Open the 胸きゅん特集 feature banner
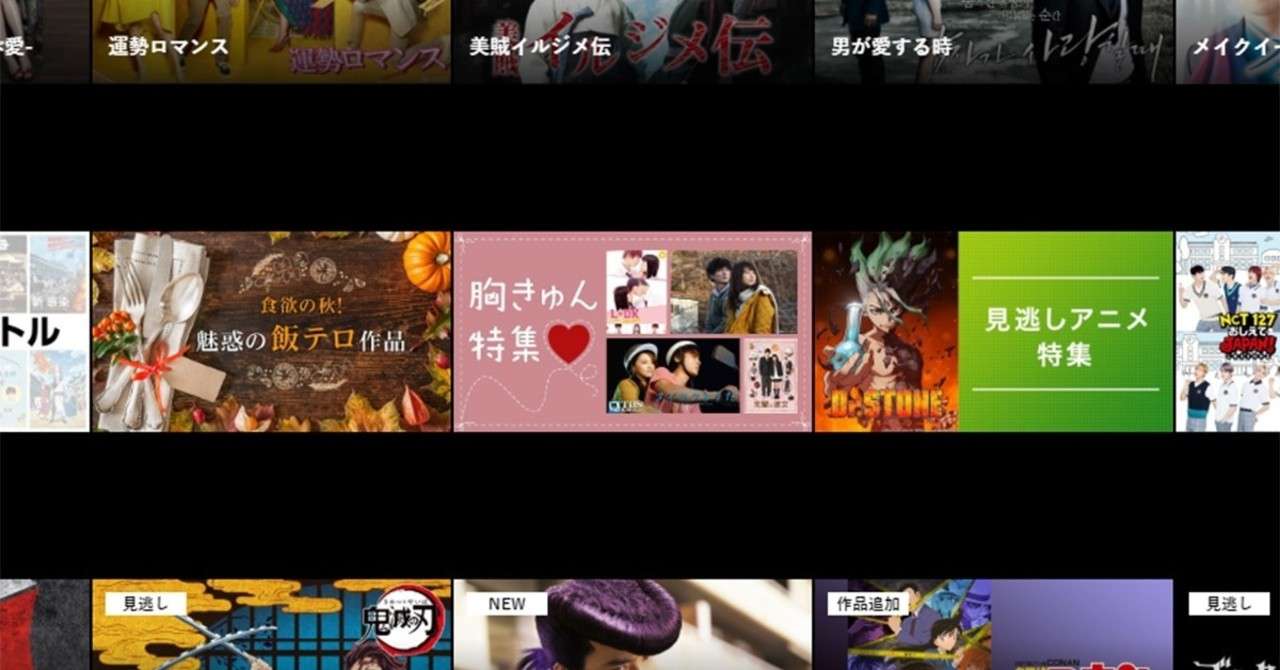The height and width of the screenshot is (670, 1280). point(632,332)
